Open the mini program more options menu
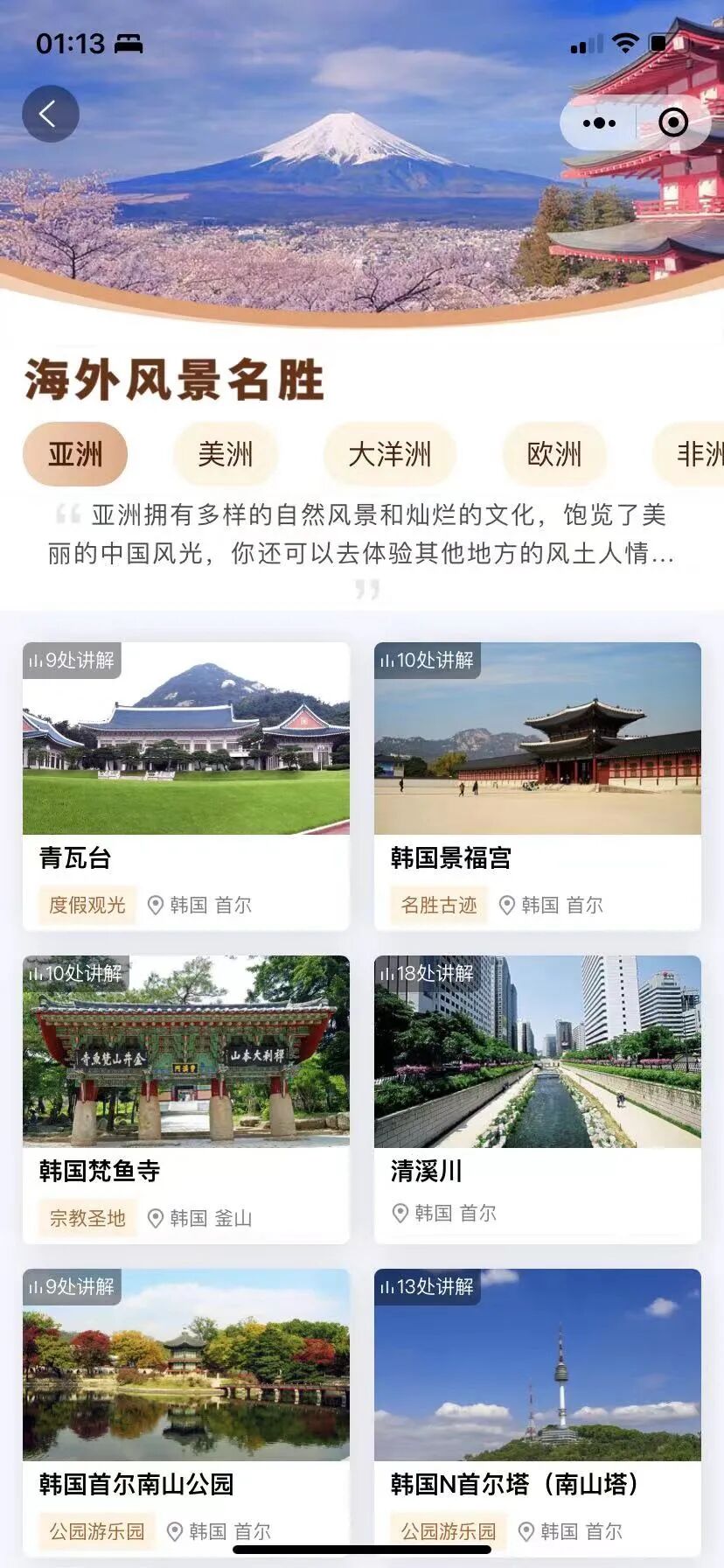The width and height of the screenshot is (724, 1568). [599, 122]
